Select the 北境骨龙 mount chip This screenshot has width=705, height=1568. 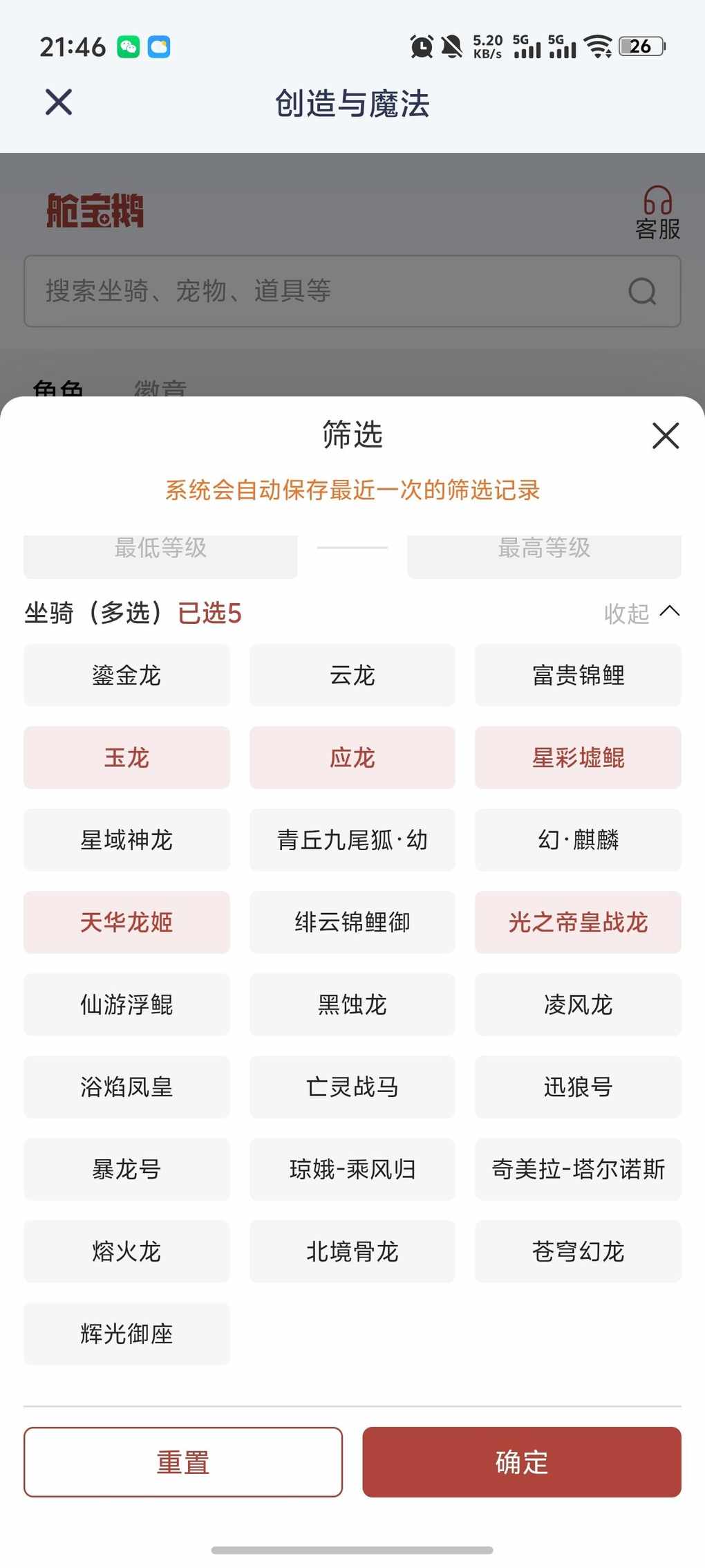[x=352, y=1251]
